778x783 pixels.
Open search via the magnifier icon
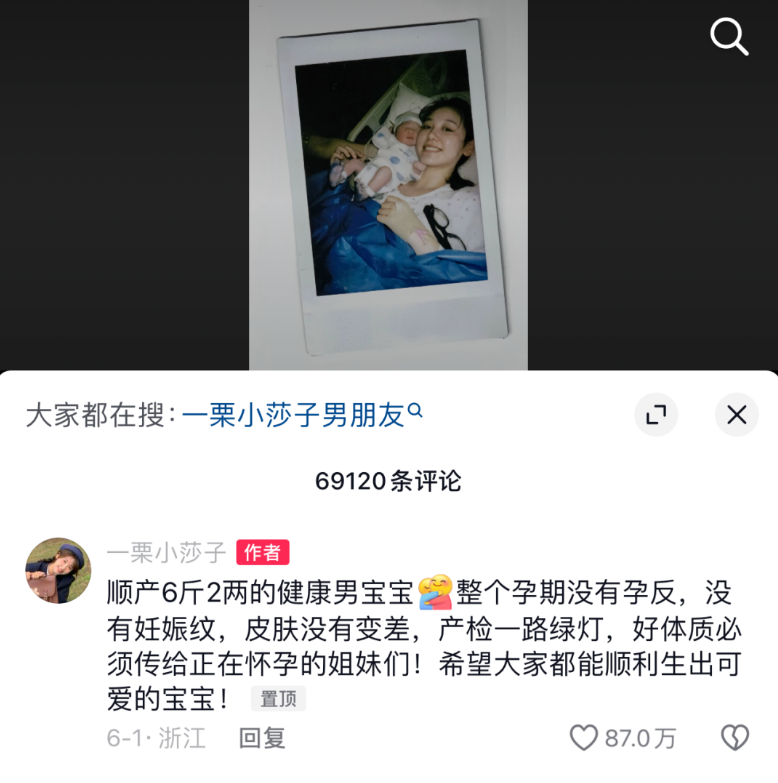729,37
